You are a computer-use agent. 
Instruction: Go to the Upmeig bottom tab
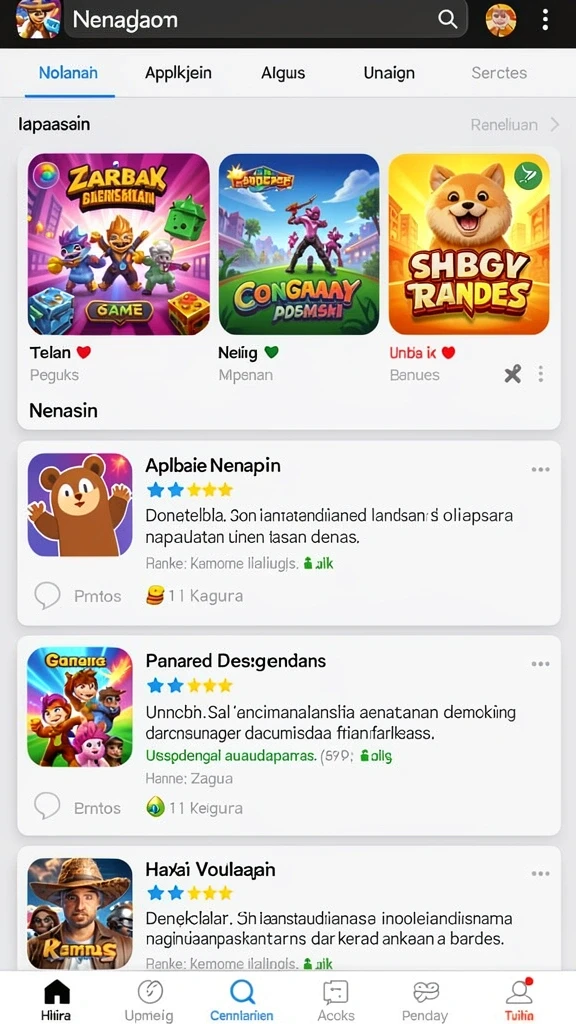tap(150, 1000)
